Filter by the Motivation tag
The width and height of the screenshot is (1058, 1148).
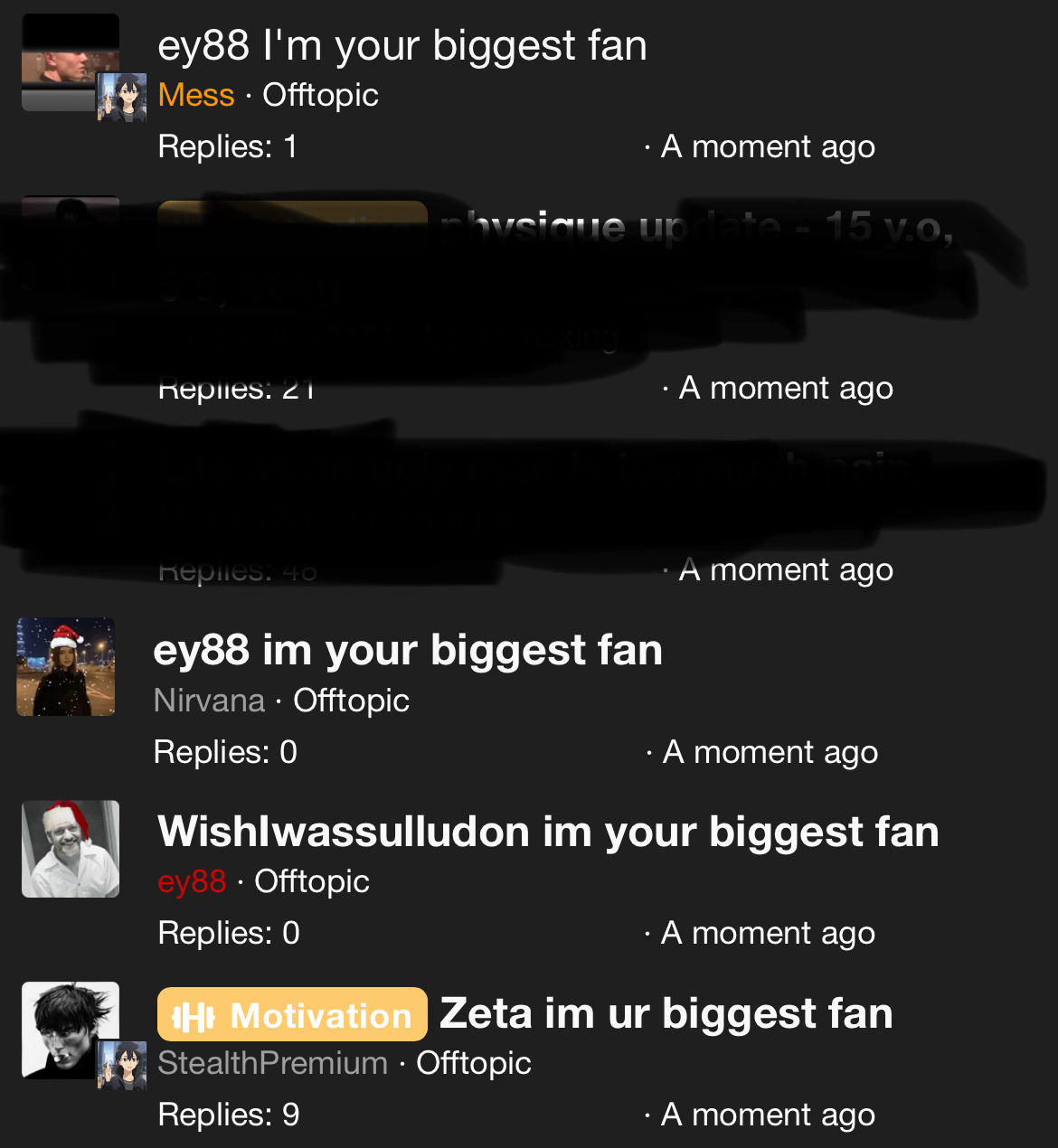[x=292, y=1015]
